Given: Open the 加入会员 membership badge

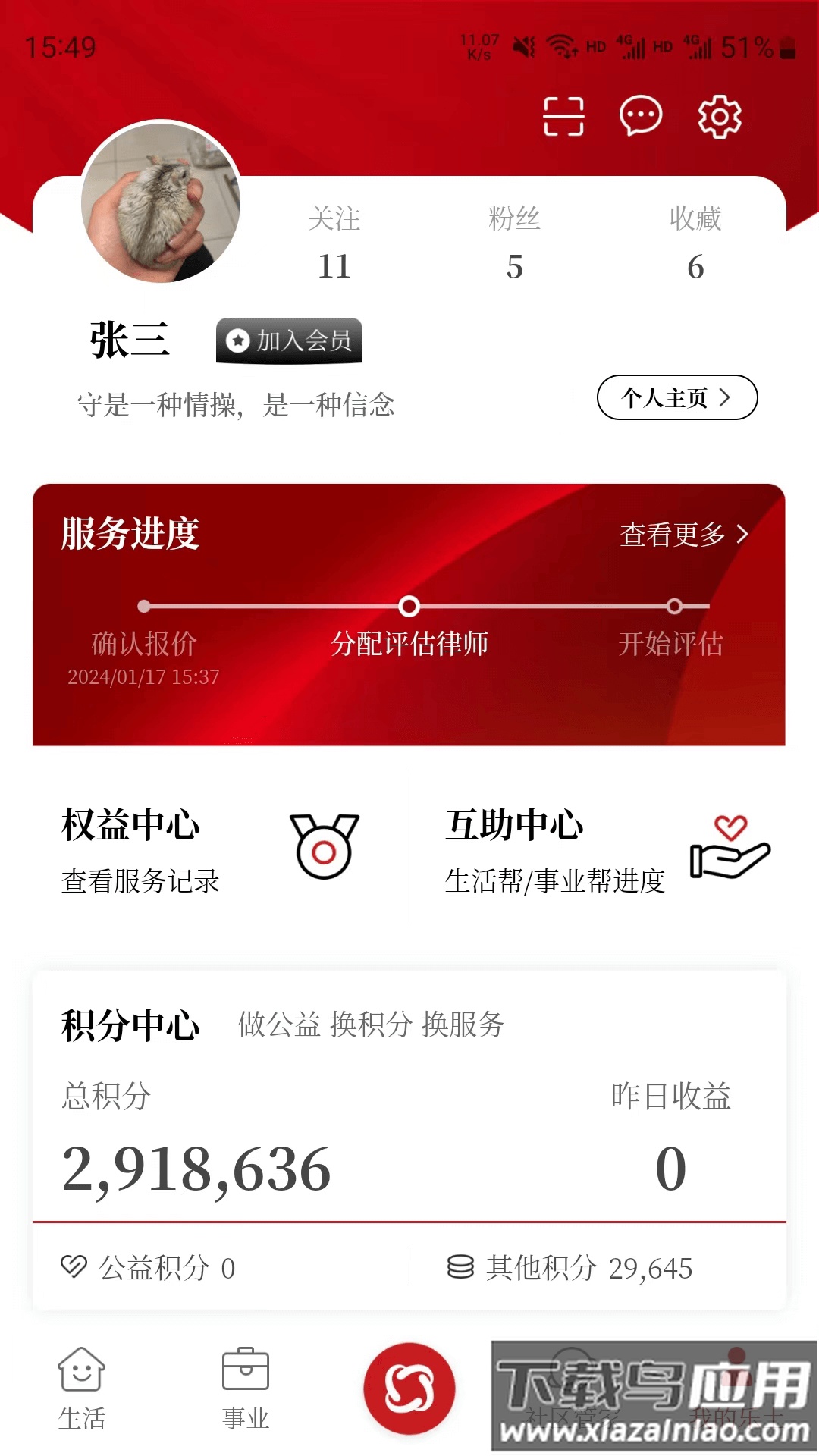Looking at the screenshot, I should [289, 340].
